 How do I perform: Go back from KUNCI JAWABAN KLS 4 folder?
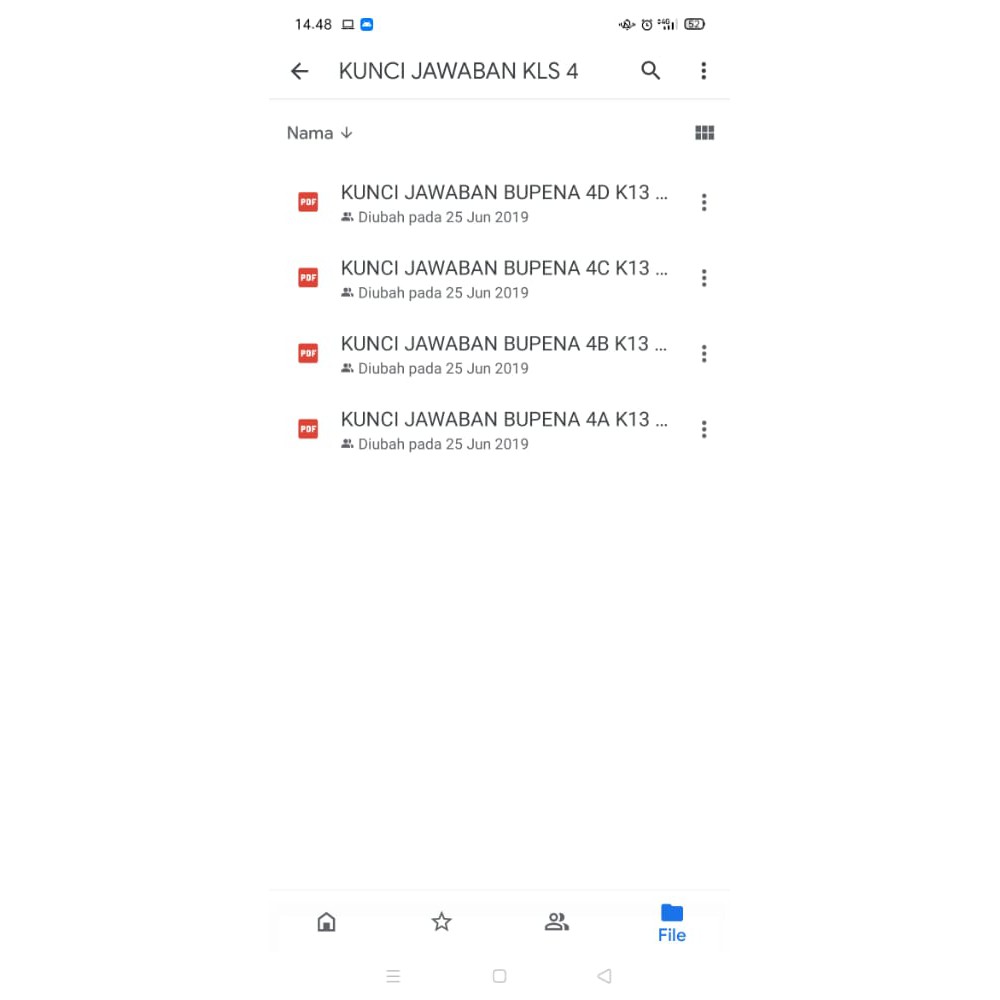point(299,71)
